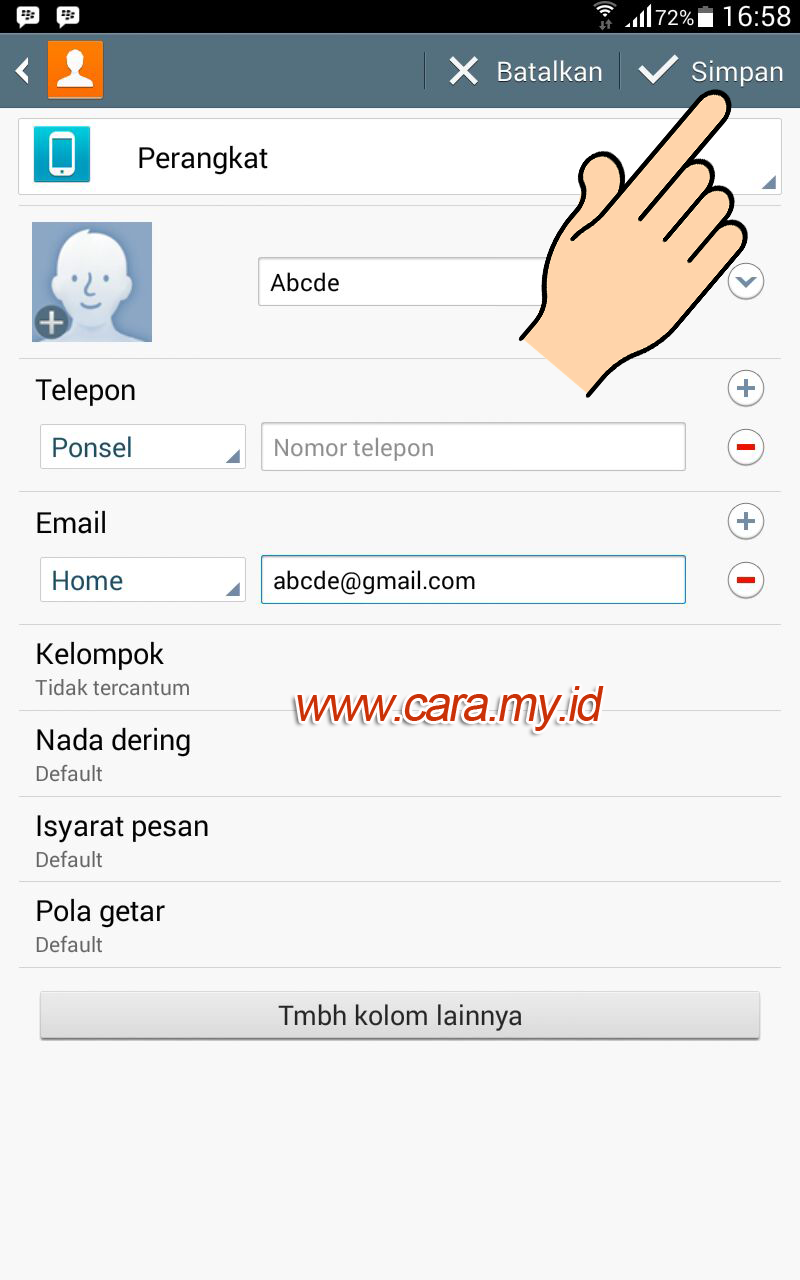
Task: Open the Ponsel phone type dropdown
Action: tap(143, 447)
